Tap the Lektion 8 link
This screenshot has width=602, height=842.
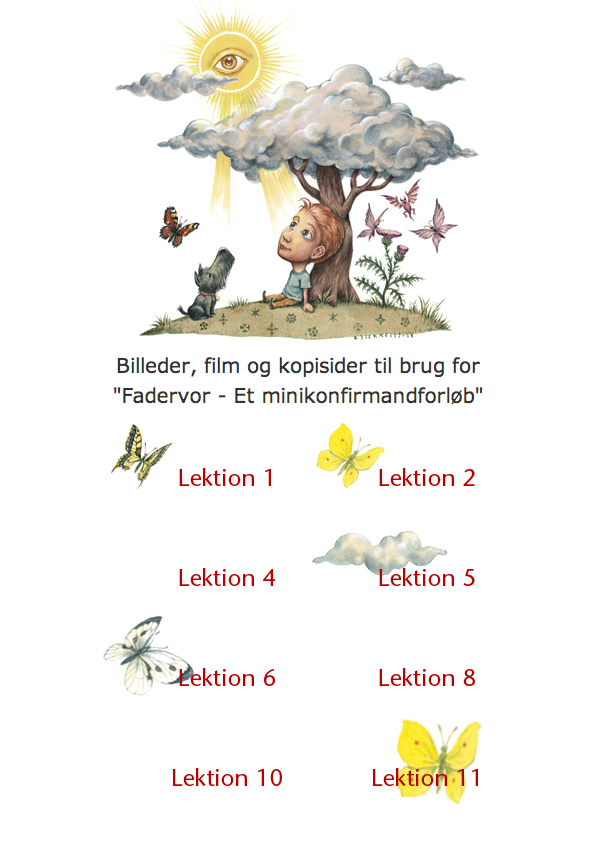427,678
